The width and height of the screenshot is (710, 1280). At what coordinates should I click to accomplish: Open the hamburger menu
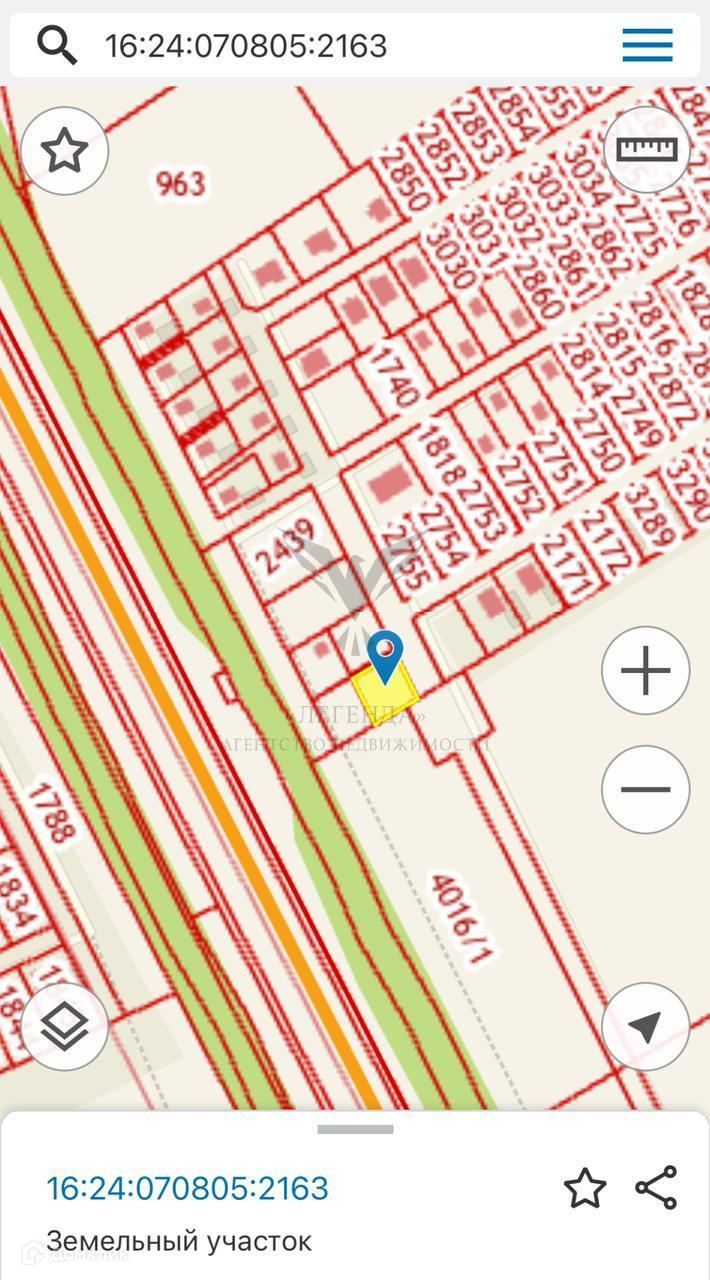(x=647, y=45)
